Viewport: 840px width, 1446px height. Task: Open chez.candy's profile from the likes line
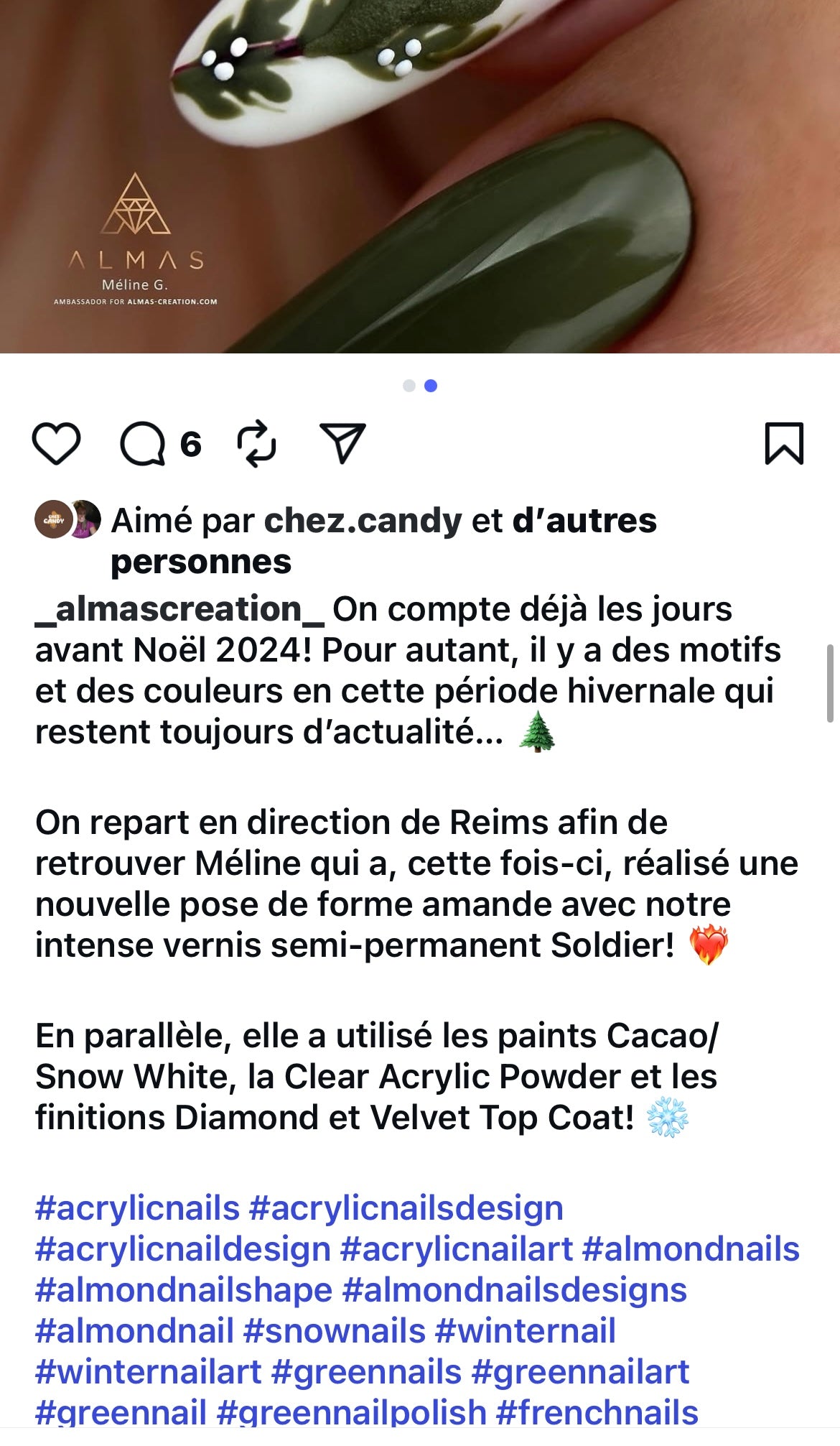(363, 521)
